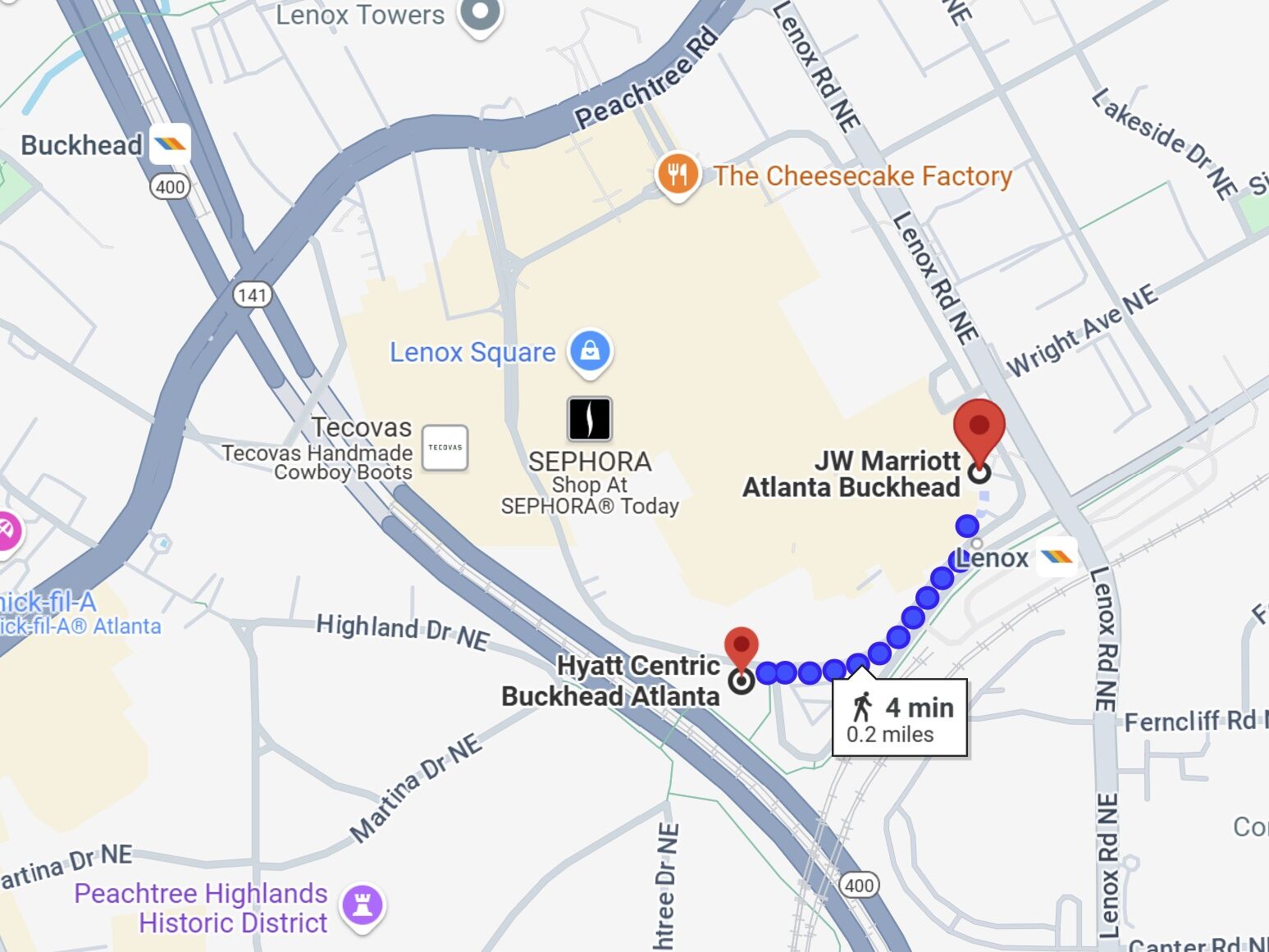Screen dimensions: 1269x952
Task: Open the Tecovas store marker
Action: [445, 448]
